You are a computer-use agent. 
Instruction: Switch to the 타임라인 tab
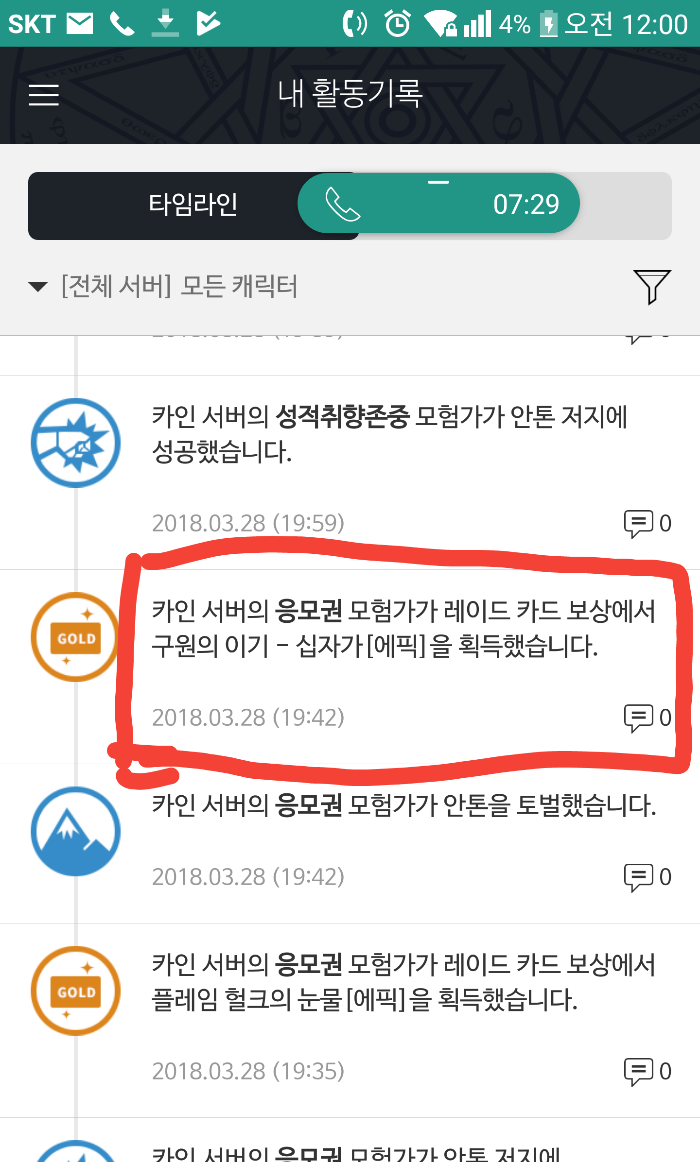click(193, 205)
